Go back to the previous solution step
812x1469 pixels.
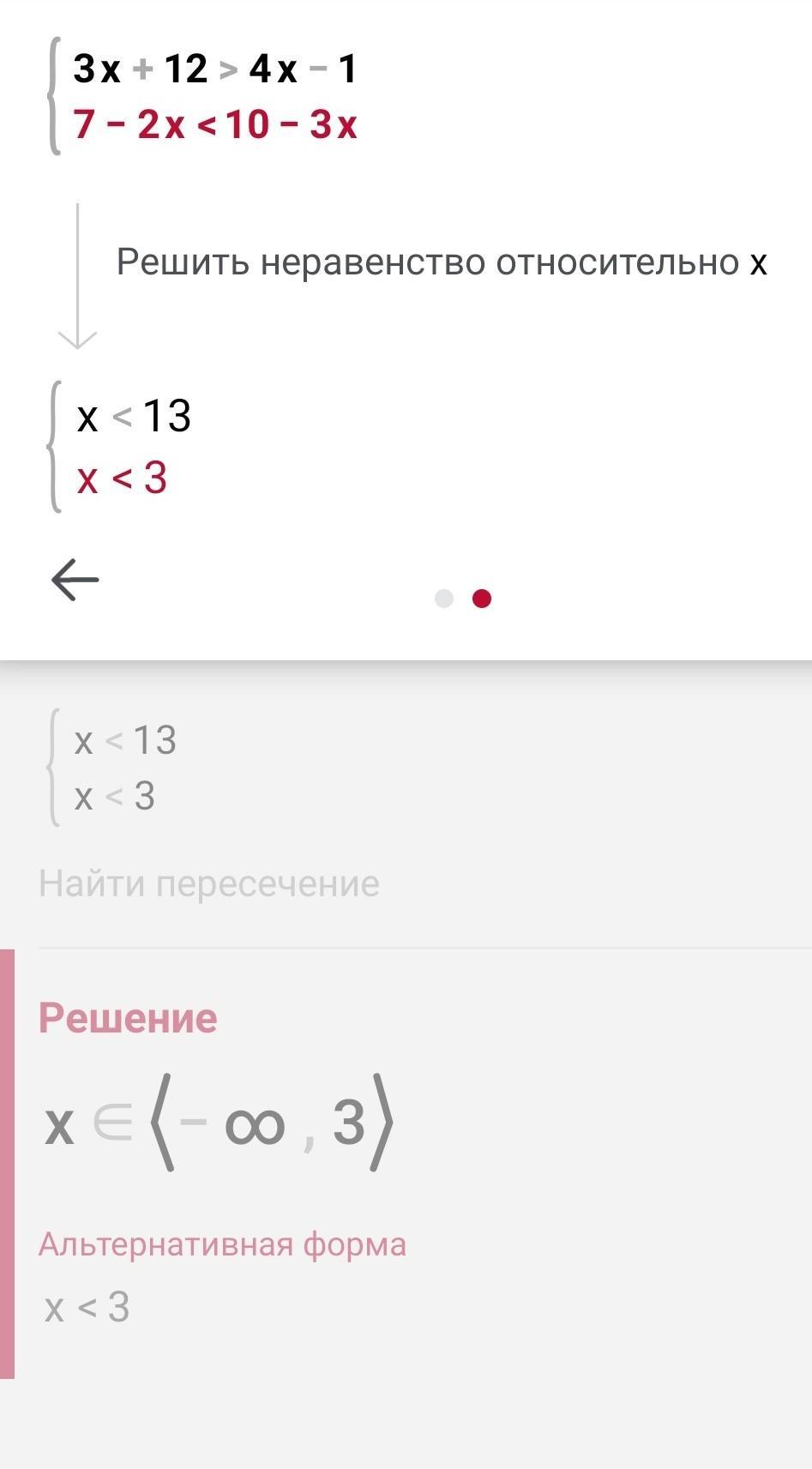(x=75, y=581)
